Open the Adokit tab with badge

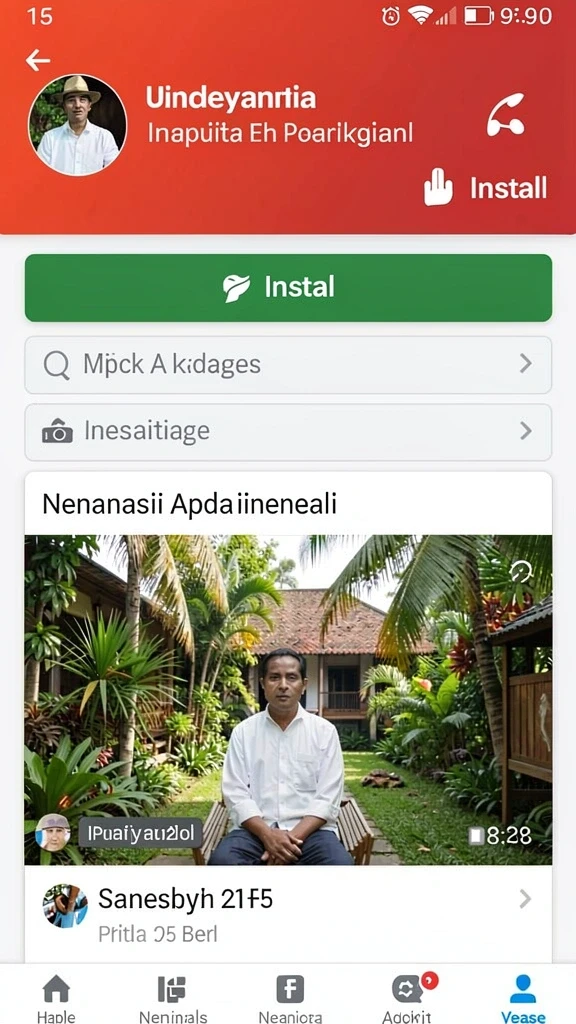coord(408,999)
